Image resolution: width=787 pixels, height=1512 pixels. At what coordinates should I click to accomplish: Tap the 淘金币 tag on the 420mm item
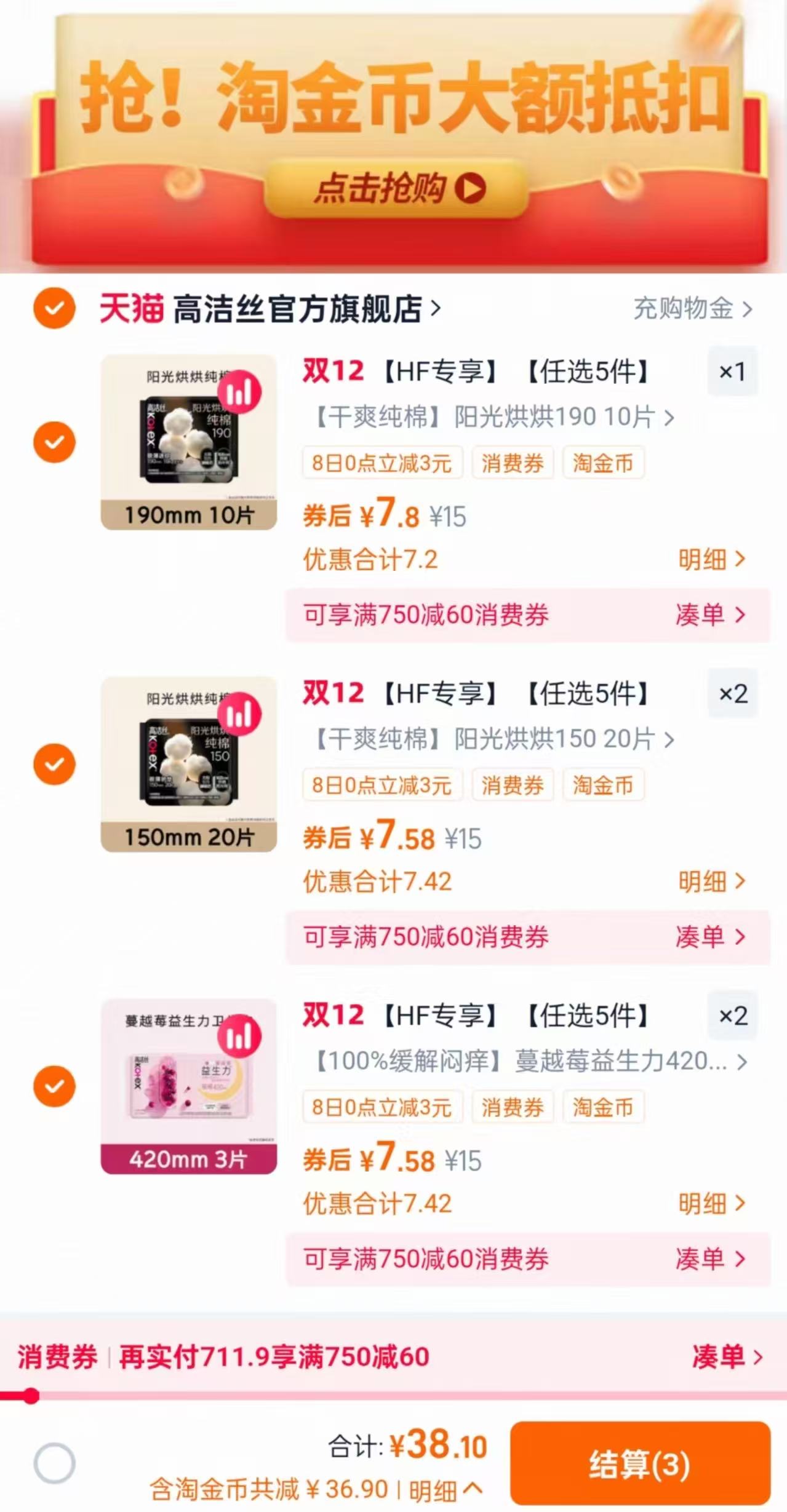(x=602, y=1107)
